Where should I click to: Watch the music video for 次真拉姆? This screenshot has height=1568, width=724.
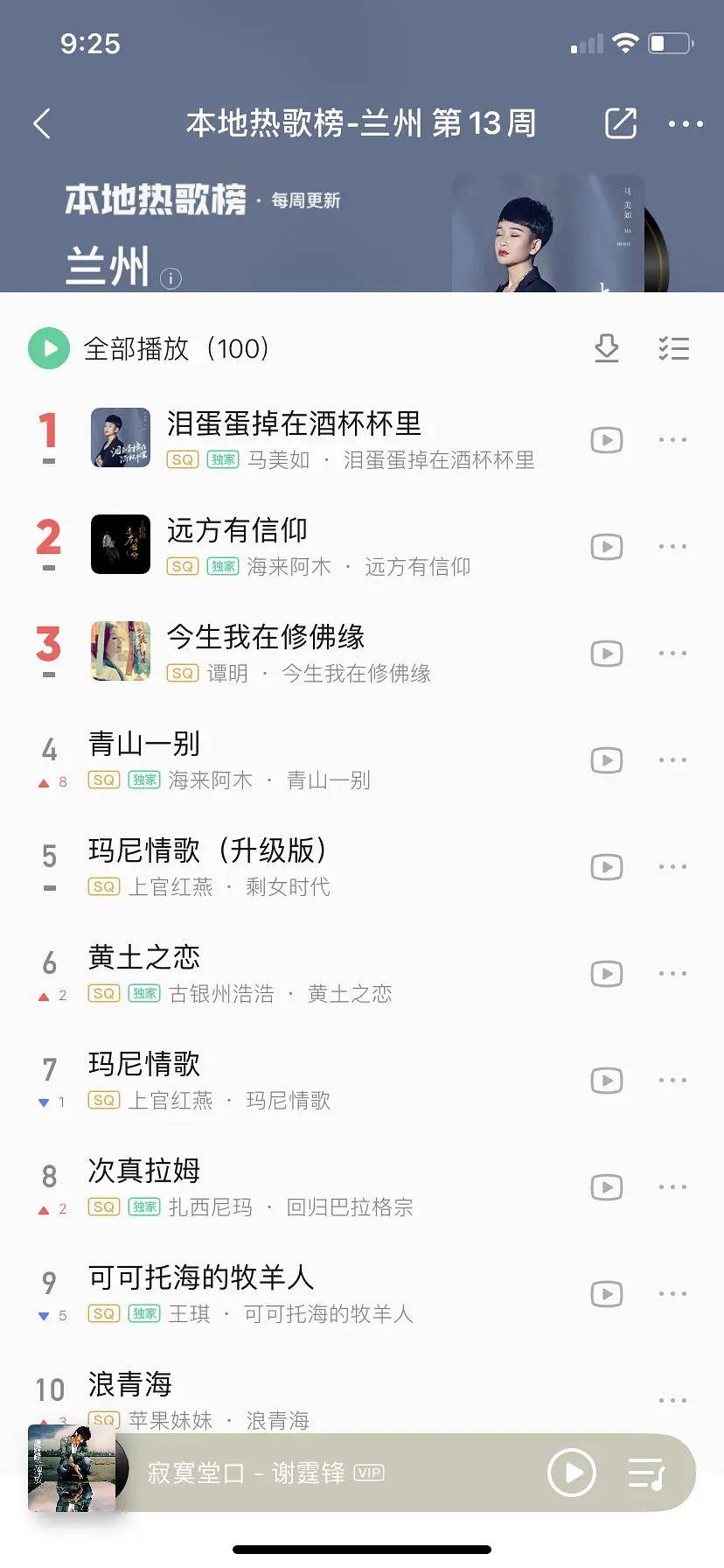606,1187
